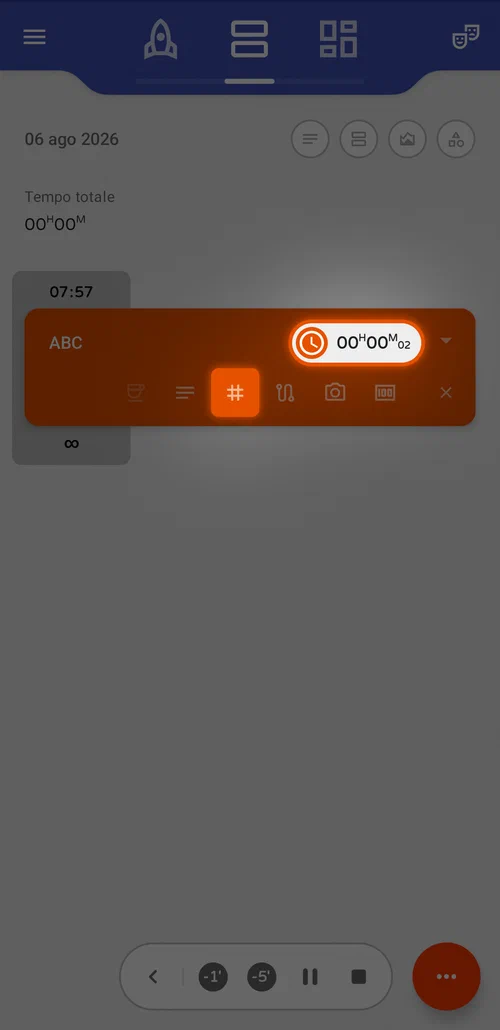
Task: Tap the running timer pill
Action: point(357,343)
